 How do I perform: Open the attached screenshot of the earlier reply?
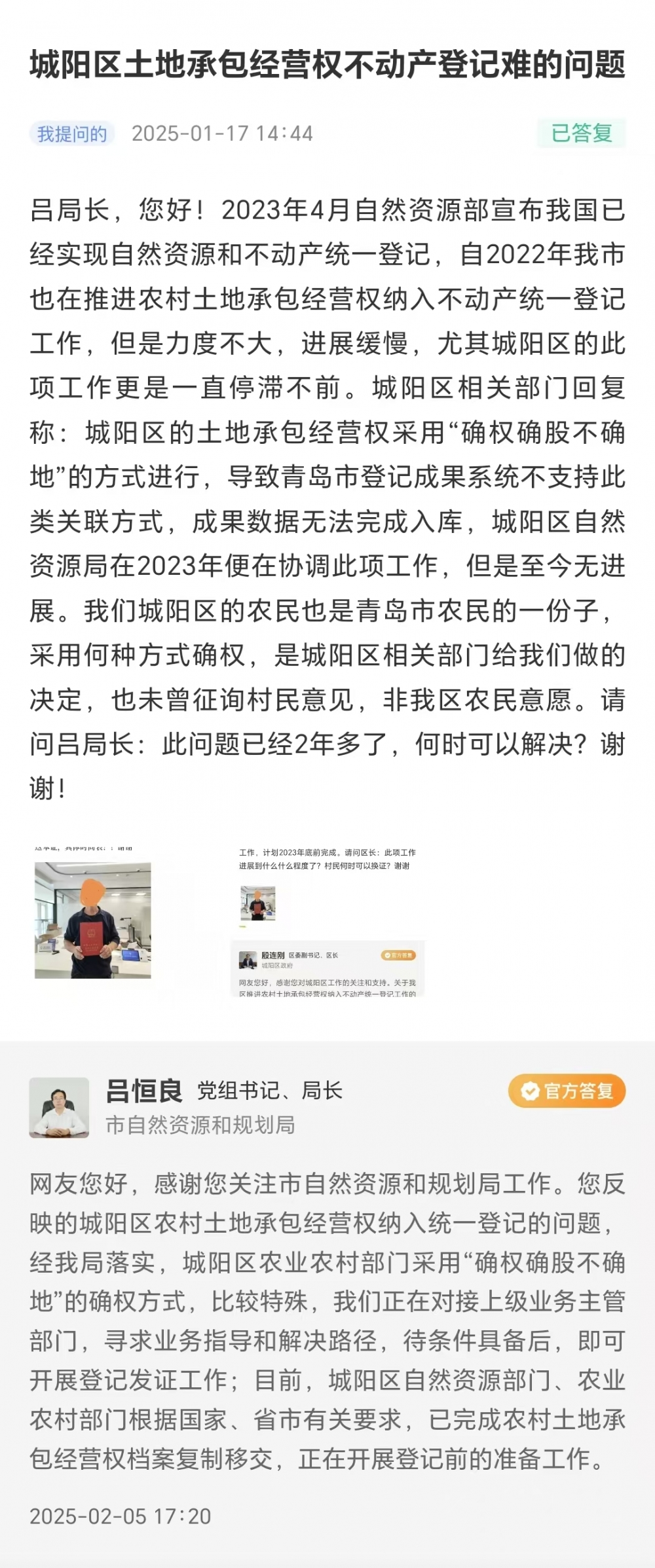327,920
